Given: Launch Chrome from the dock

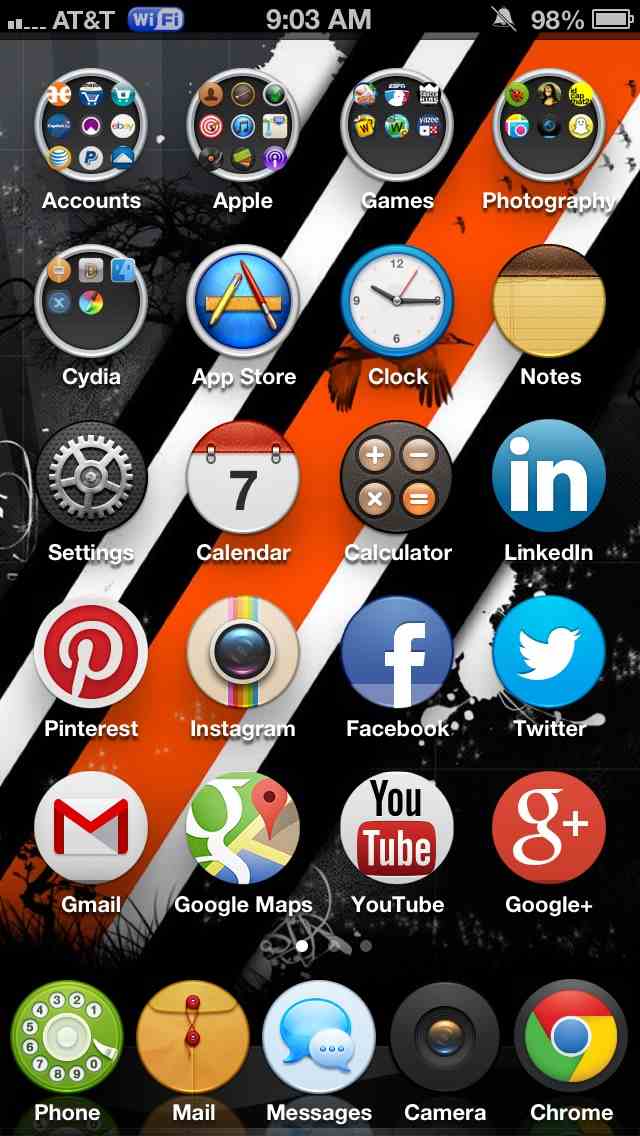Looking at the screenshot, I should click(x=571, y=1037).
